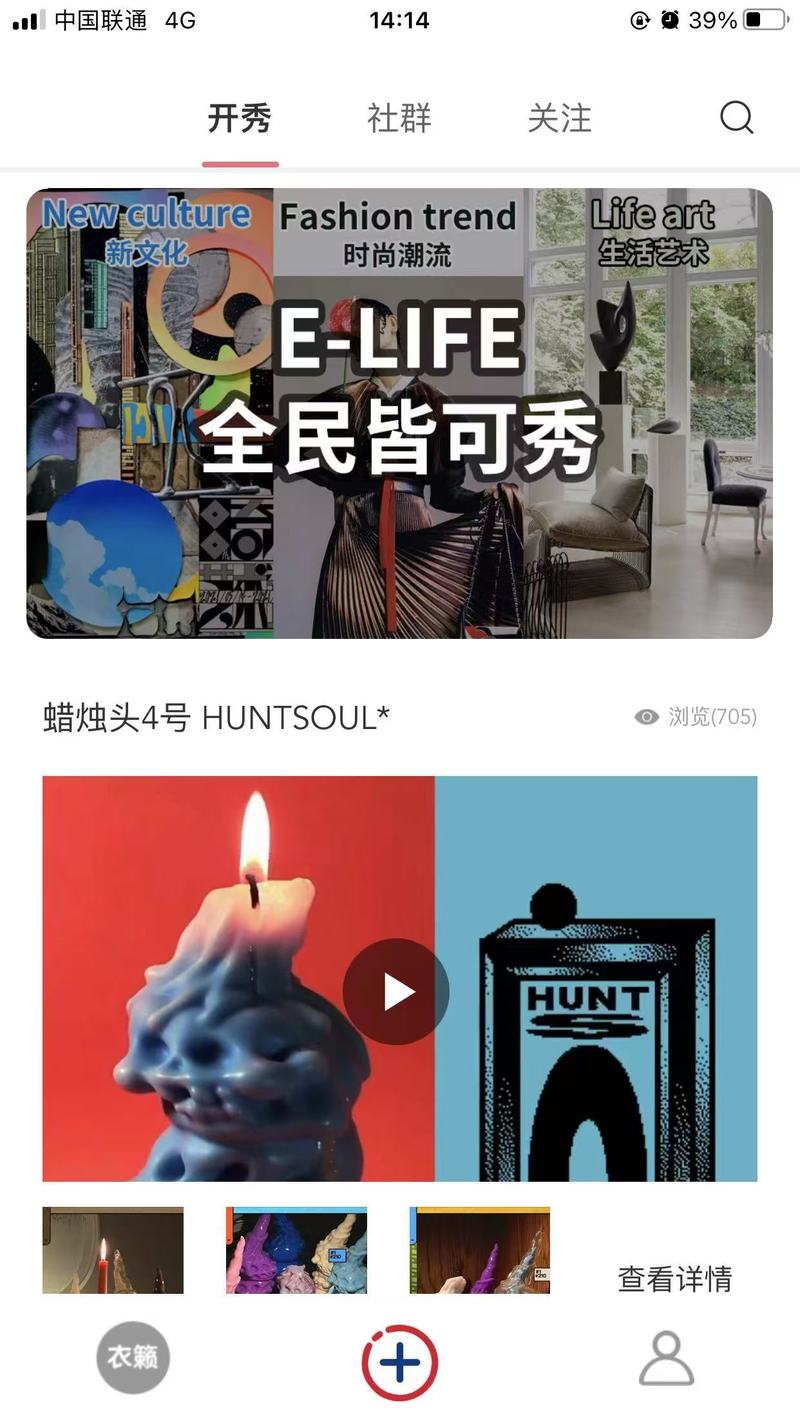Create a new post with plus button
Screen dimensions: 800x1422
399,1361
